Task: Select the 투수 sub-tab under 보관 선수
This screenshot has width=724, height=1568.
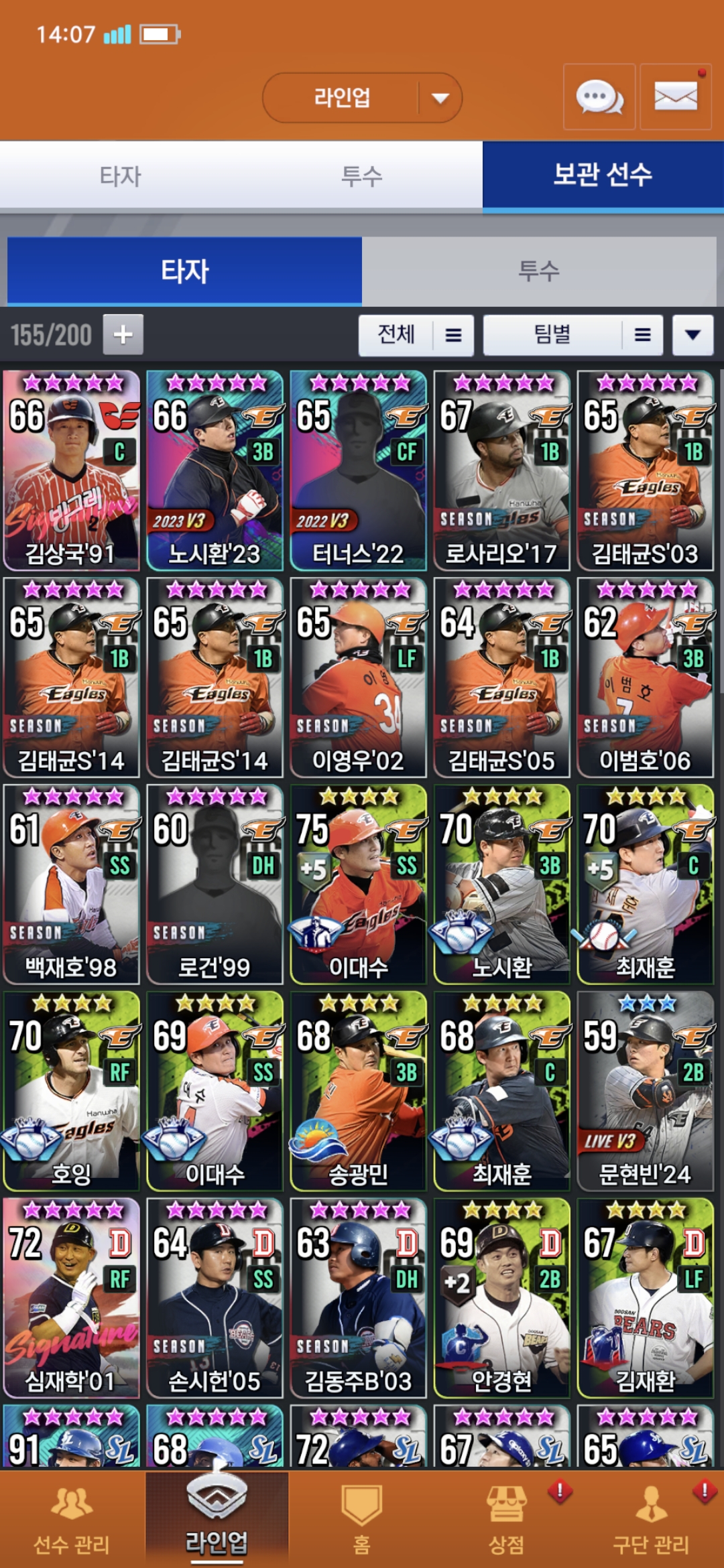Action: (x=539, y=271)
